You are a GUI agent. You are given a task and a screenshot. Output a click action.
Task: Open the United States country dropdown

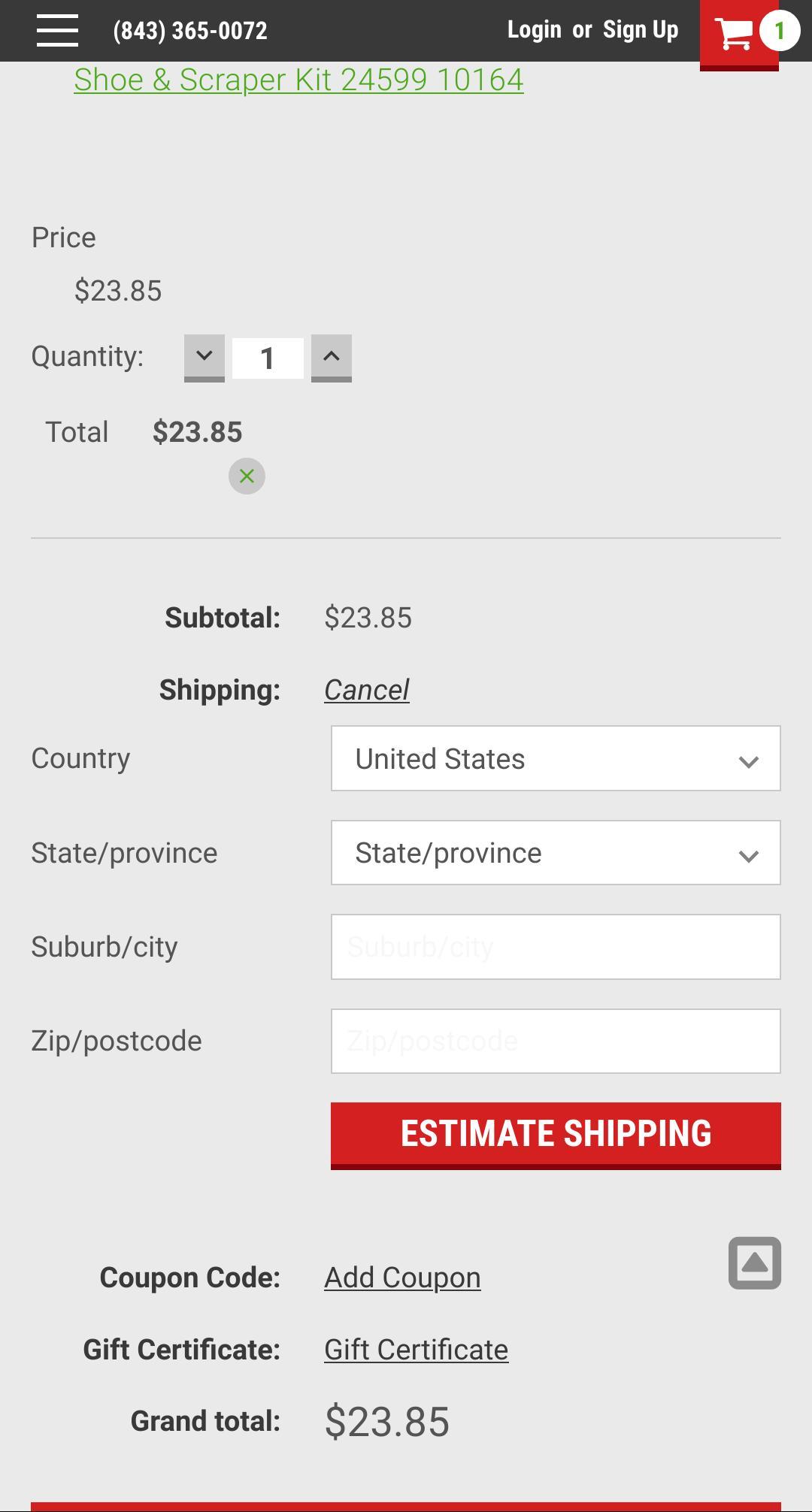555,759
